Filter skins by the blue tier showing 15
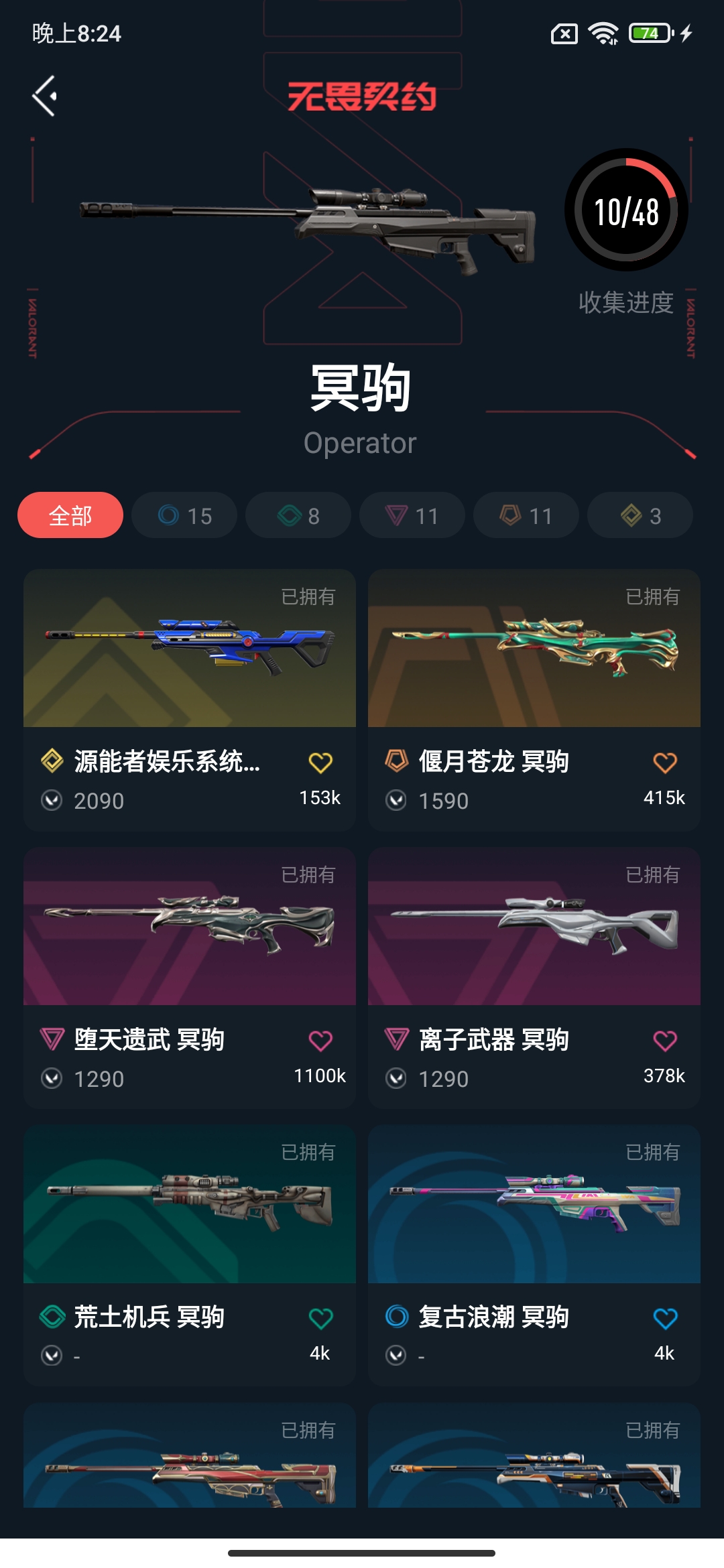Viewport: 724px width, 1568px height. click(x=184, y=515)
